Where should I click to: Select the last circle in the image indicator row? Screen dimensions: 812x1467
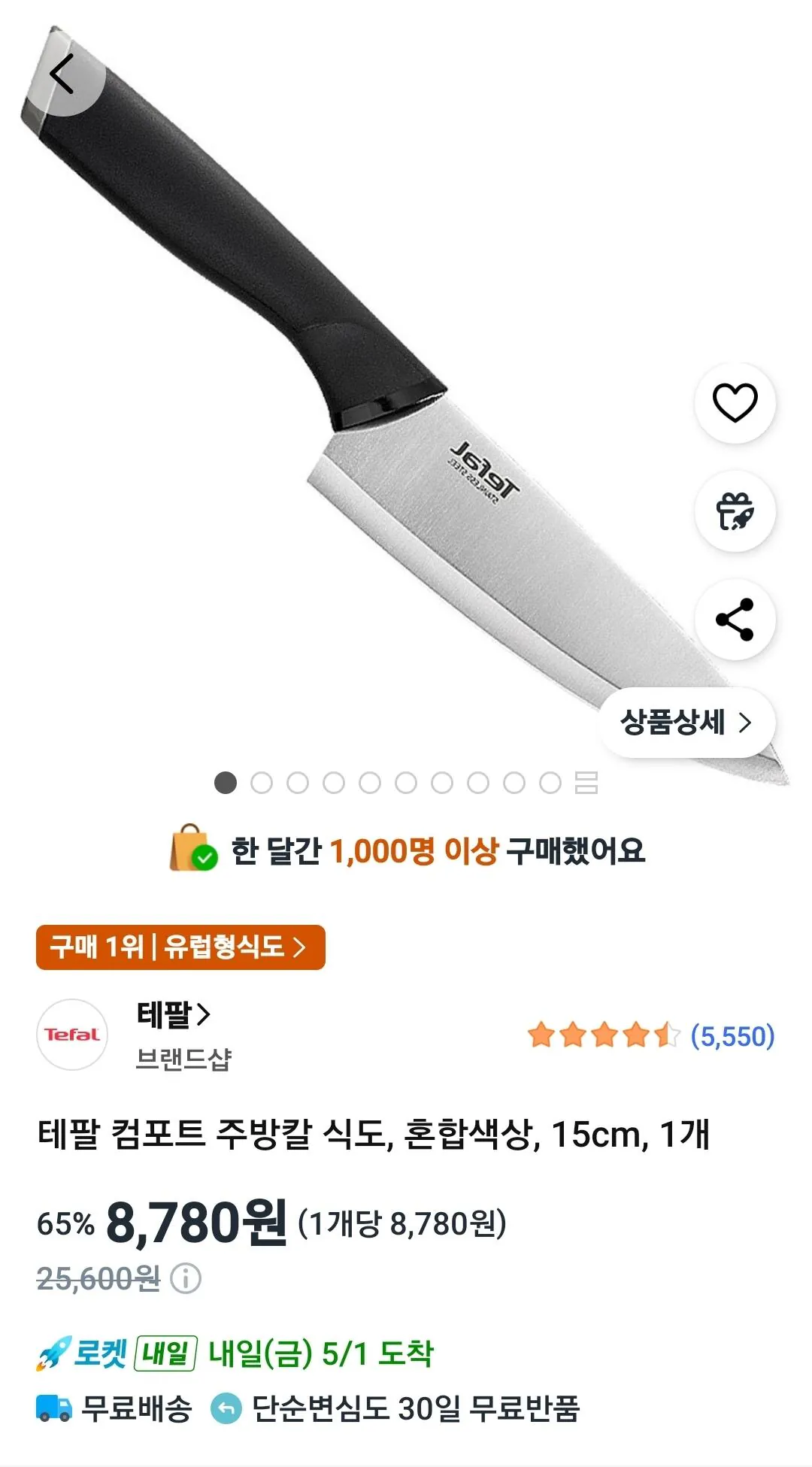click(550, 784)
